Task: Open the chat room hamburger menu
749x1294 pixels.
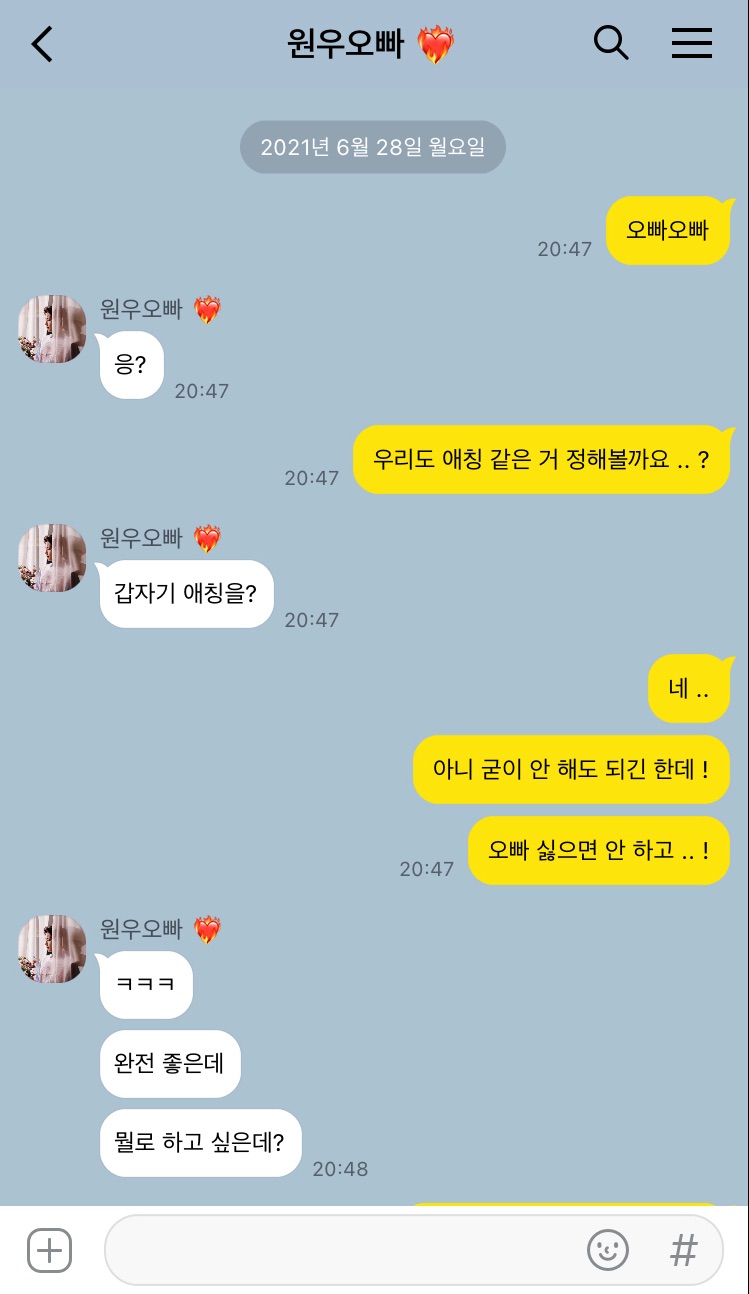Action: pyautogui.click(x=691, y=43)
